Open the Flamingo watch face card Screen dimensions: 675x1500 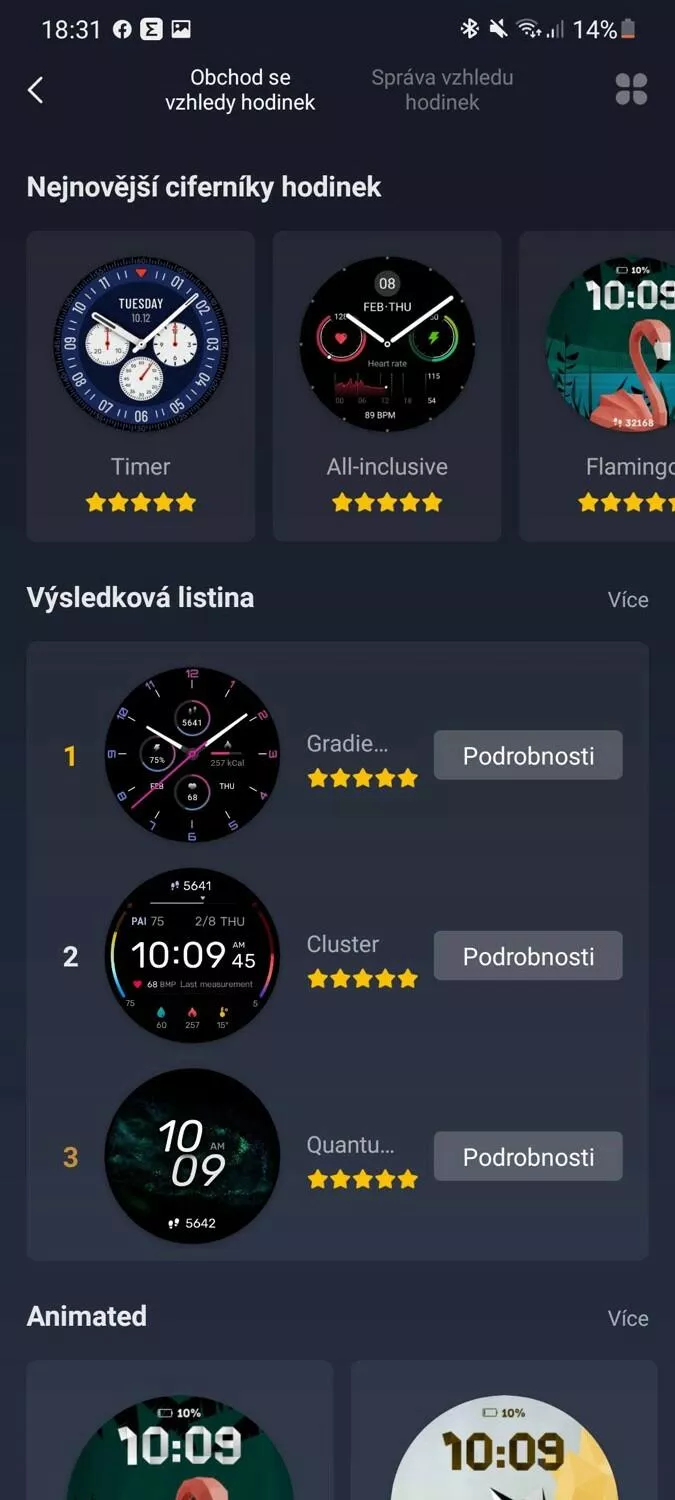pyautogui.click(x=597, y=386)
